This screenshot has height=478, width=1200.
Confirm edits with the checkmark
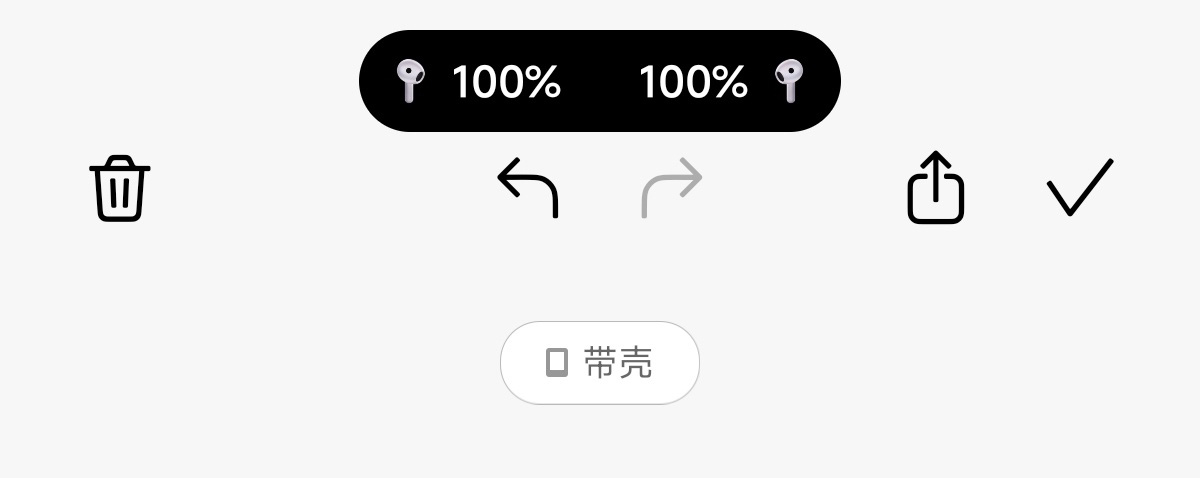coord(1079,187)
